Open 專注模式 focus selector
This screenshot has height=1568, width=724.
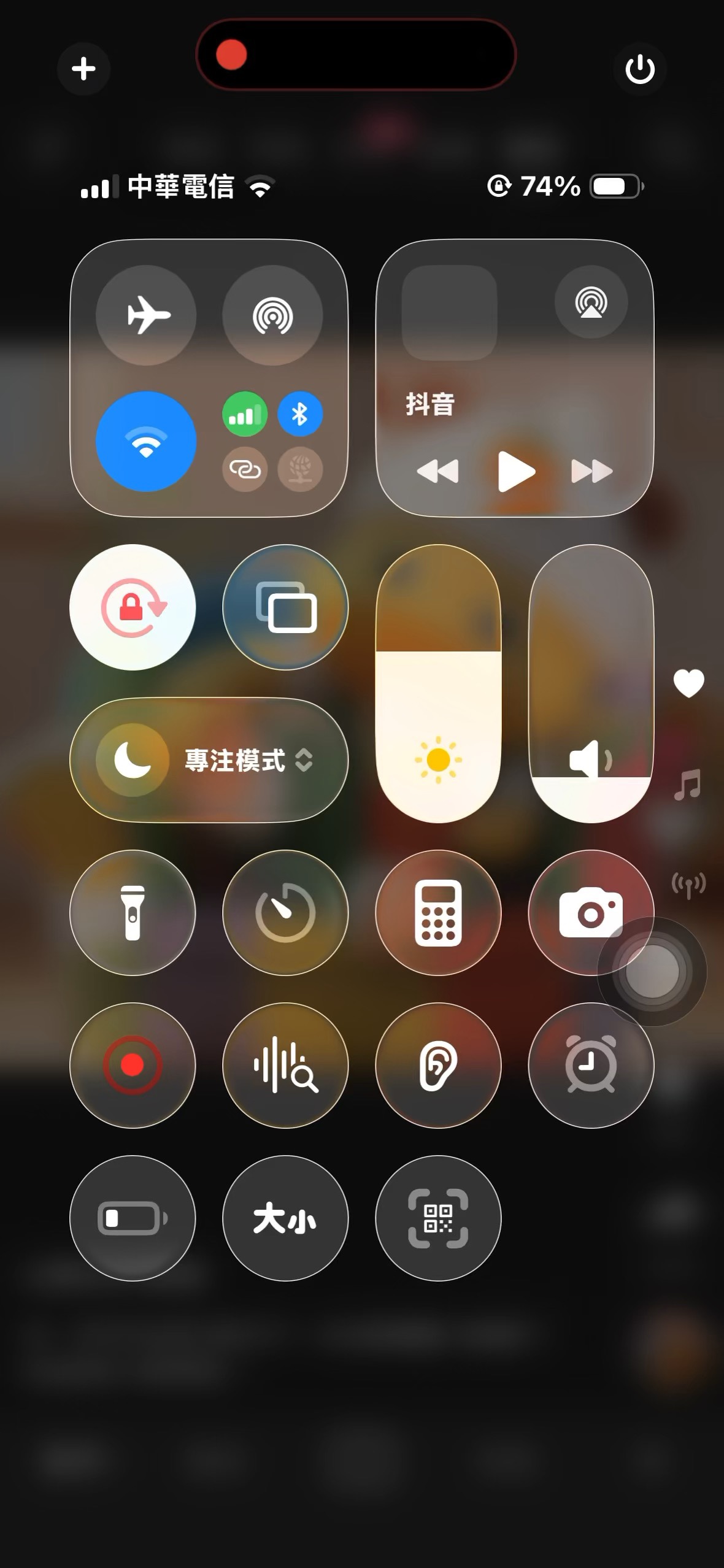click(209, 760)
